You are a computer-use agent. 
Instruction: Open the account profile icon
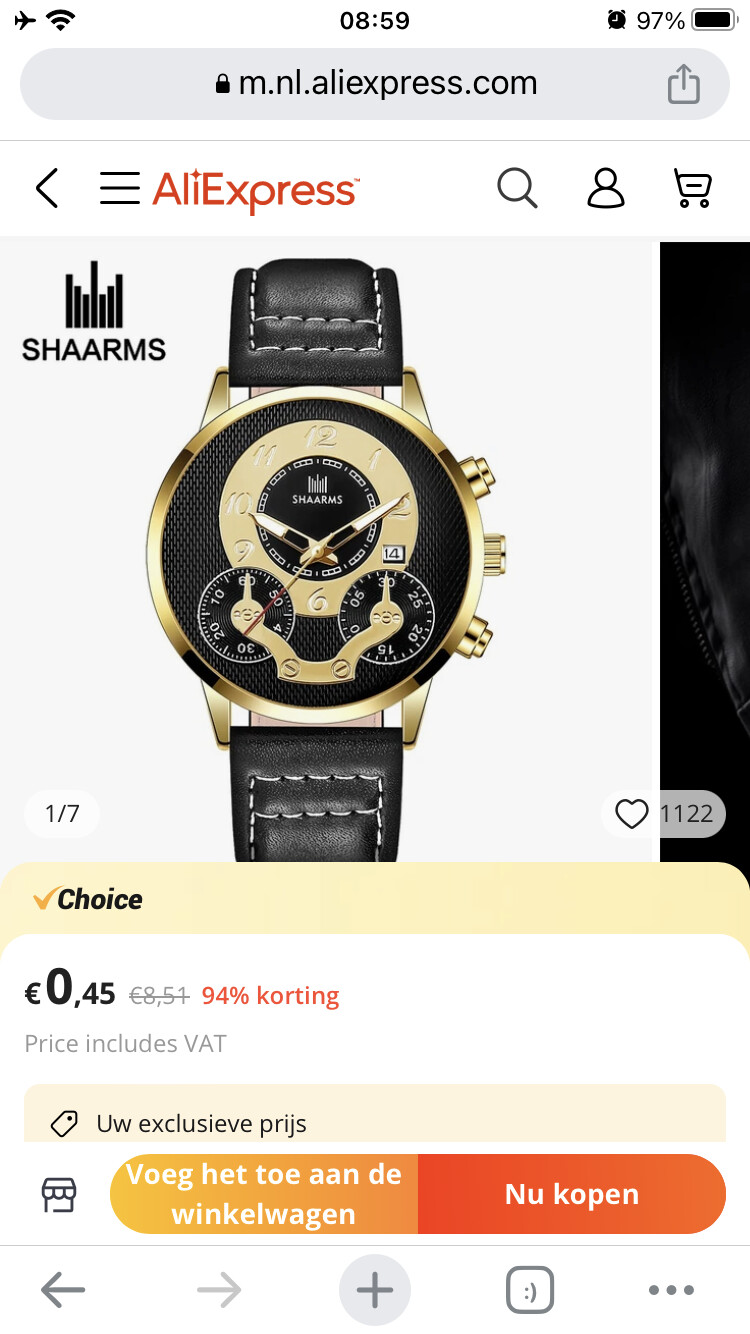click(x=606, y=188)
